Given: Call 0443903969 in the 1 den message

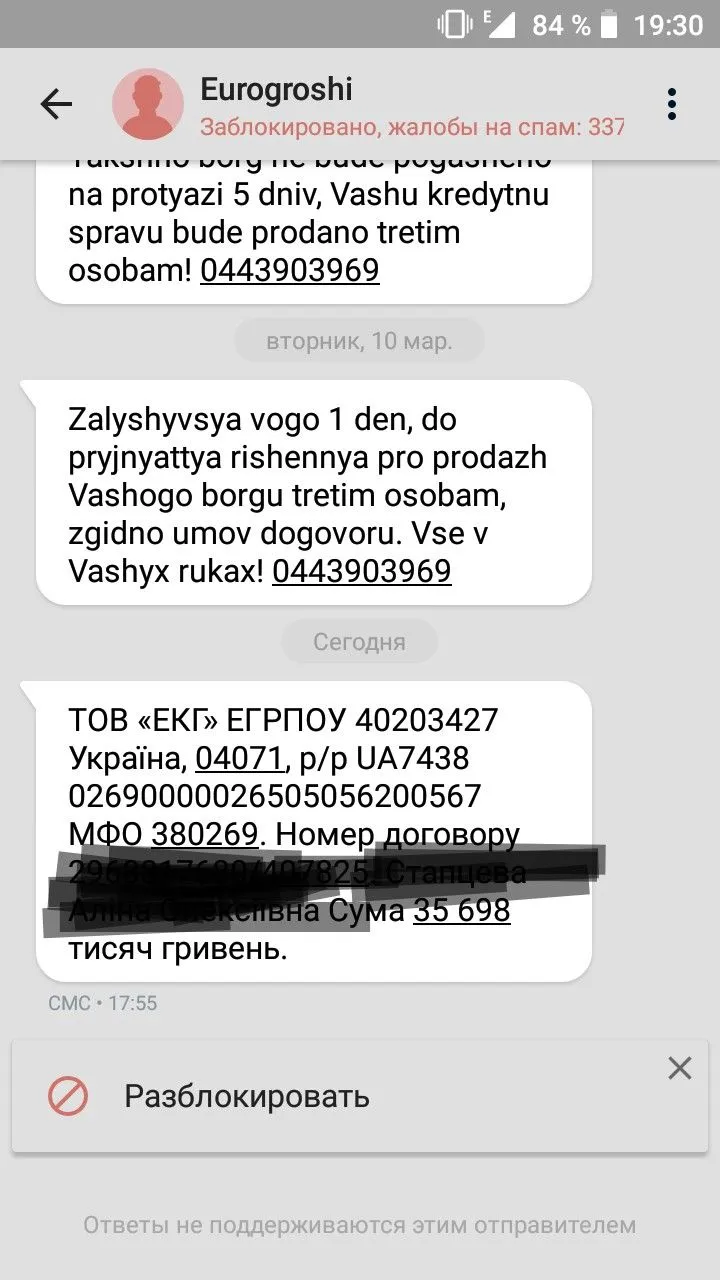Looking at the screenshot, I should pyautogui.click(x=361, y=571).
